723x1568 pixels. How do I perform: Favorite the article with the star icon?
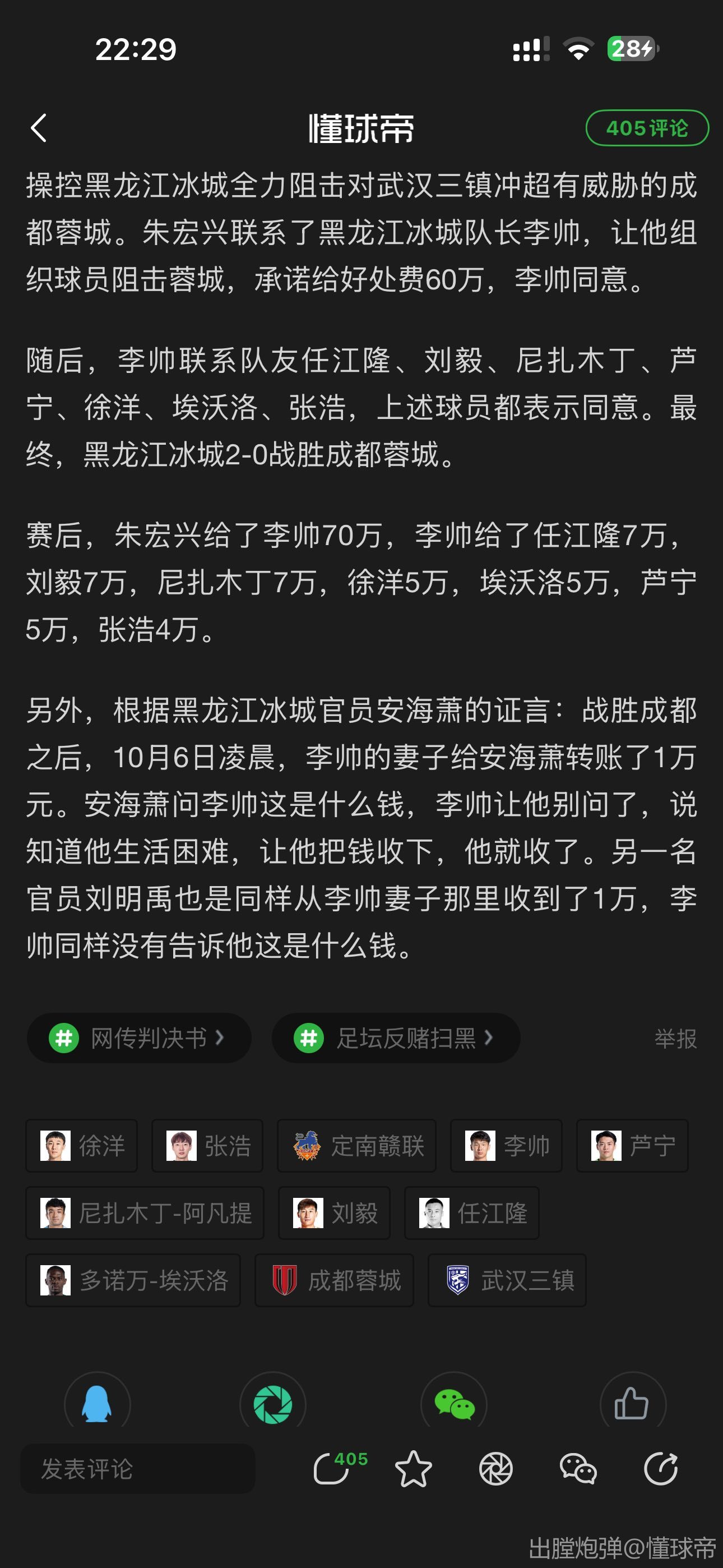coord(413,1469)
